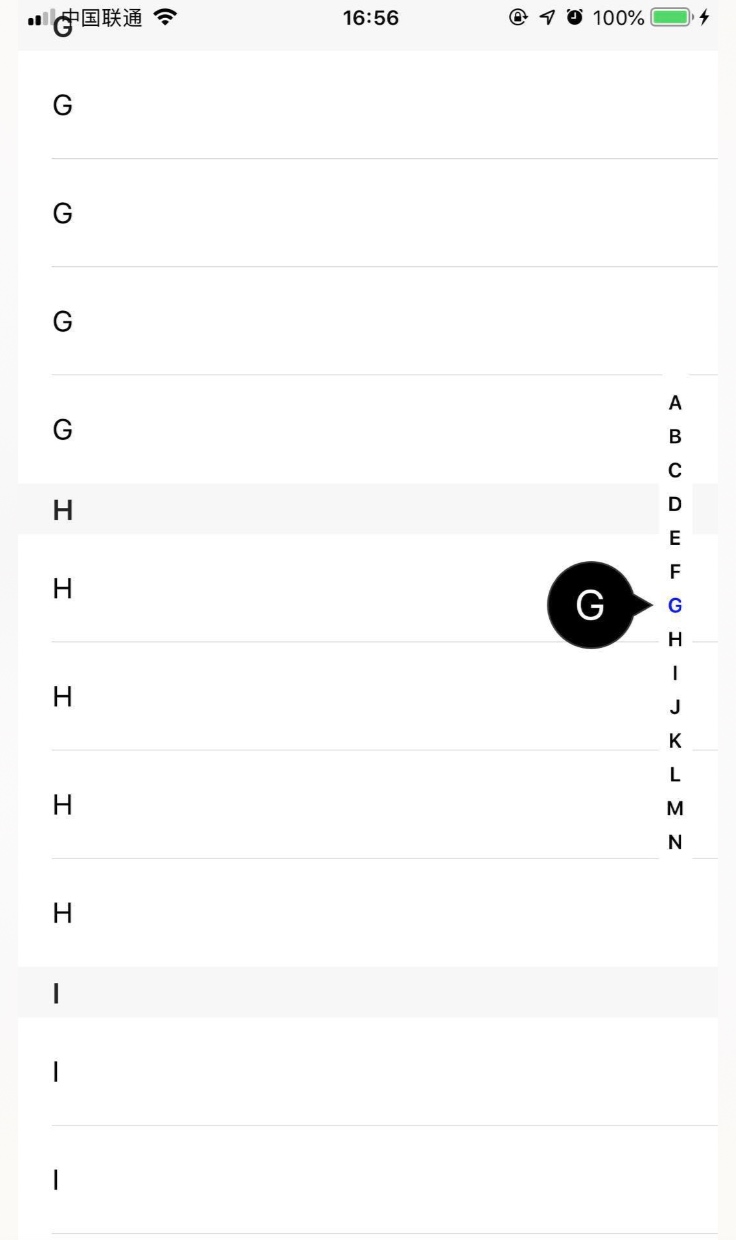Jump to section A in the index
Viewport: 736px width, 1240px height.
675,403
